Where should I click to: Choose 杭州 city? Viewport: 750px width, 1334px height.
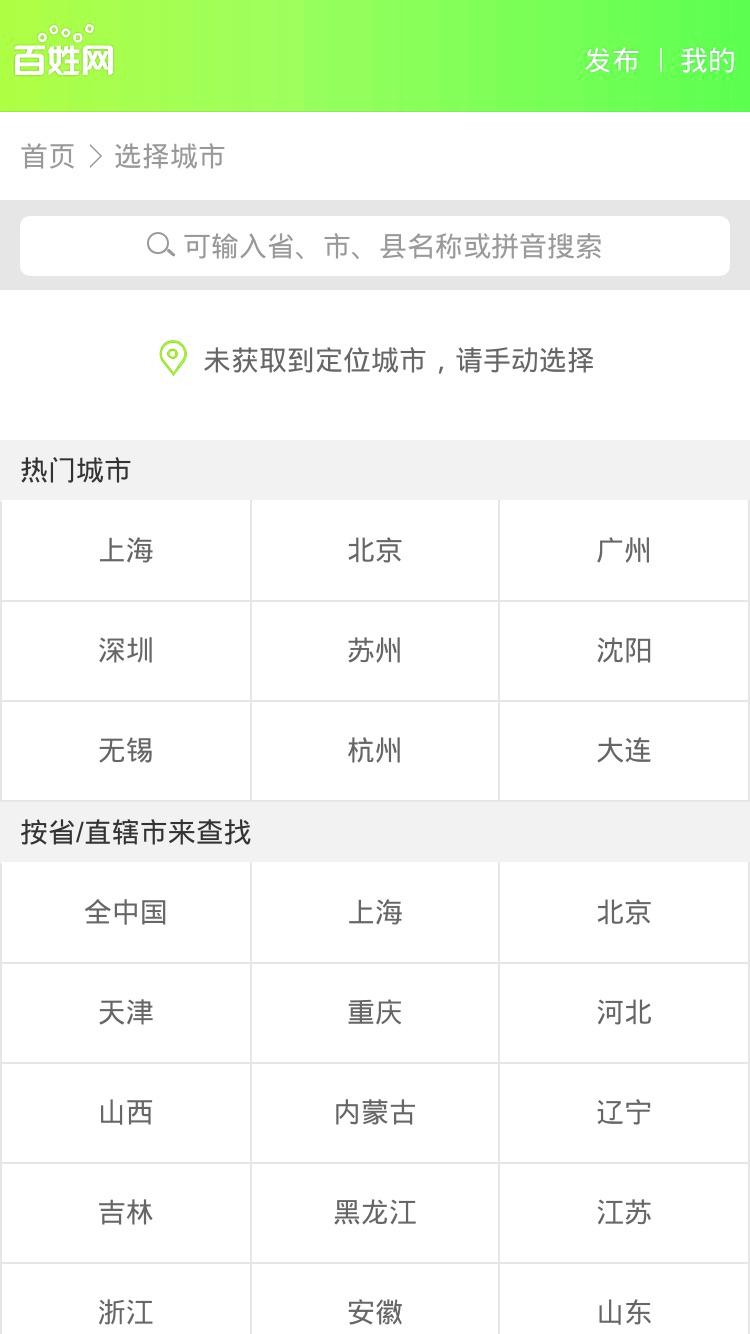[x=375, y=750]
